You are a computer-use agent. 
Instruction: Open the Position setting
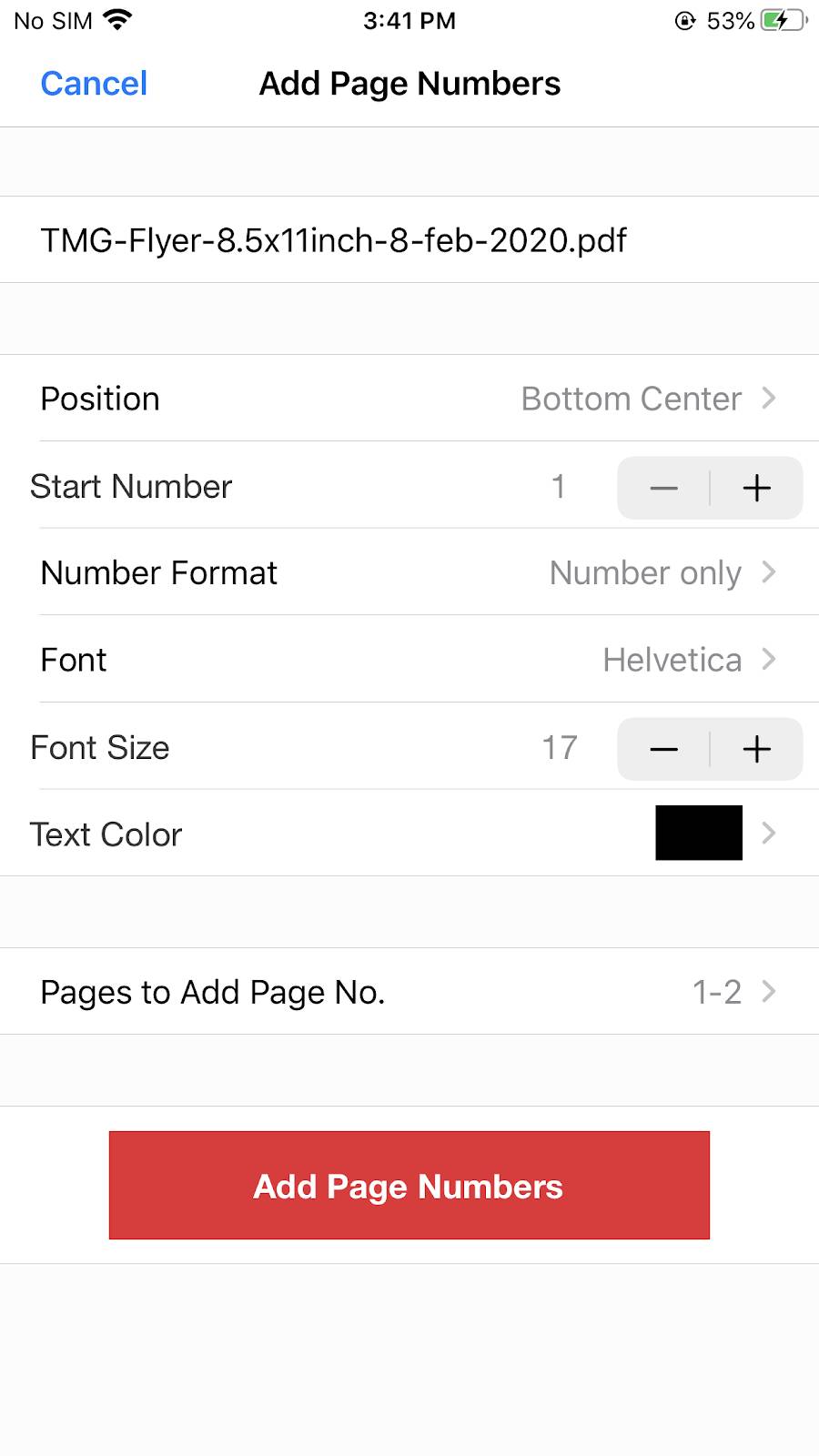[x=409, y=399]
